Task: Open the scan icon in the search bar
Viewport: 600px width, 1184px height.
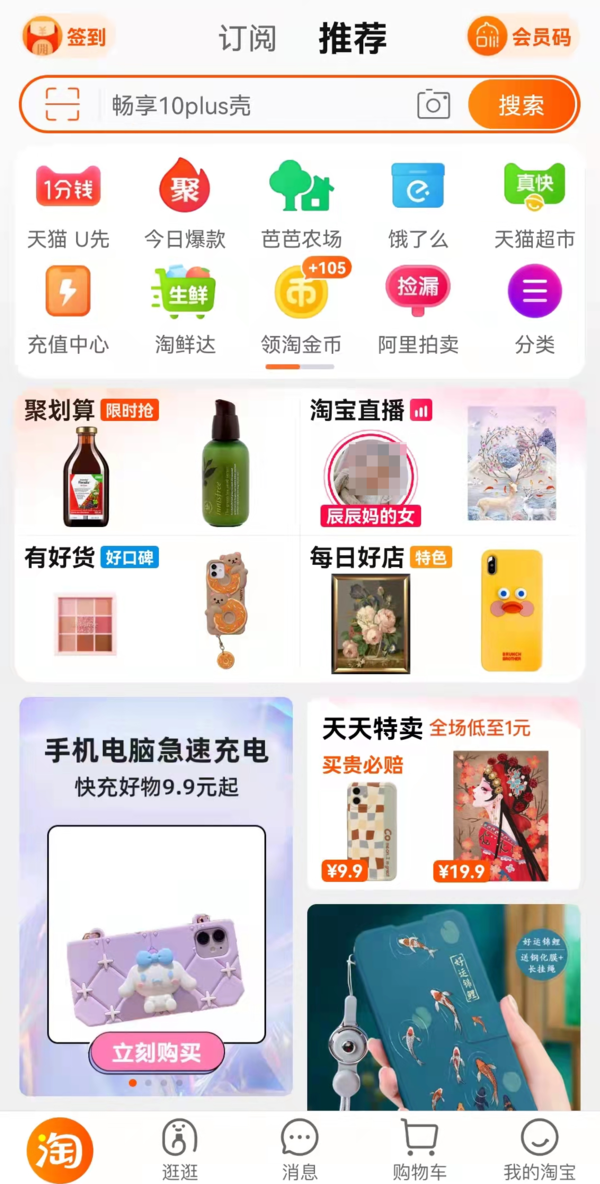Action: click(62, 105)
